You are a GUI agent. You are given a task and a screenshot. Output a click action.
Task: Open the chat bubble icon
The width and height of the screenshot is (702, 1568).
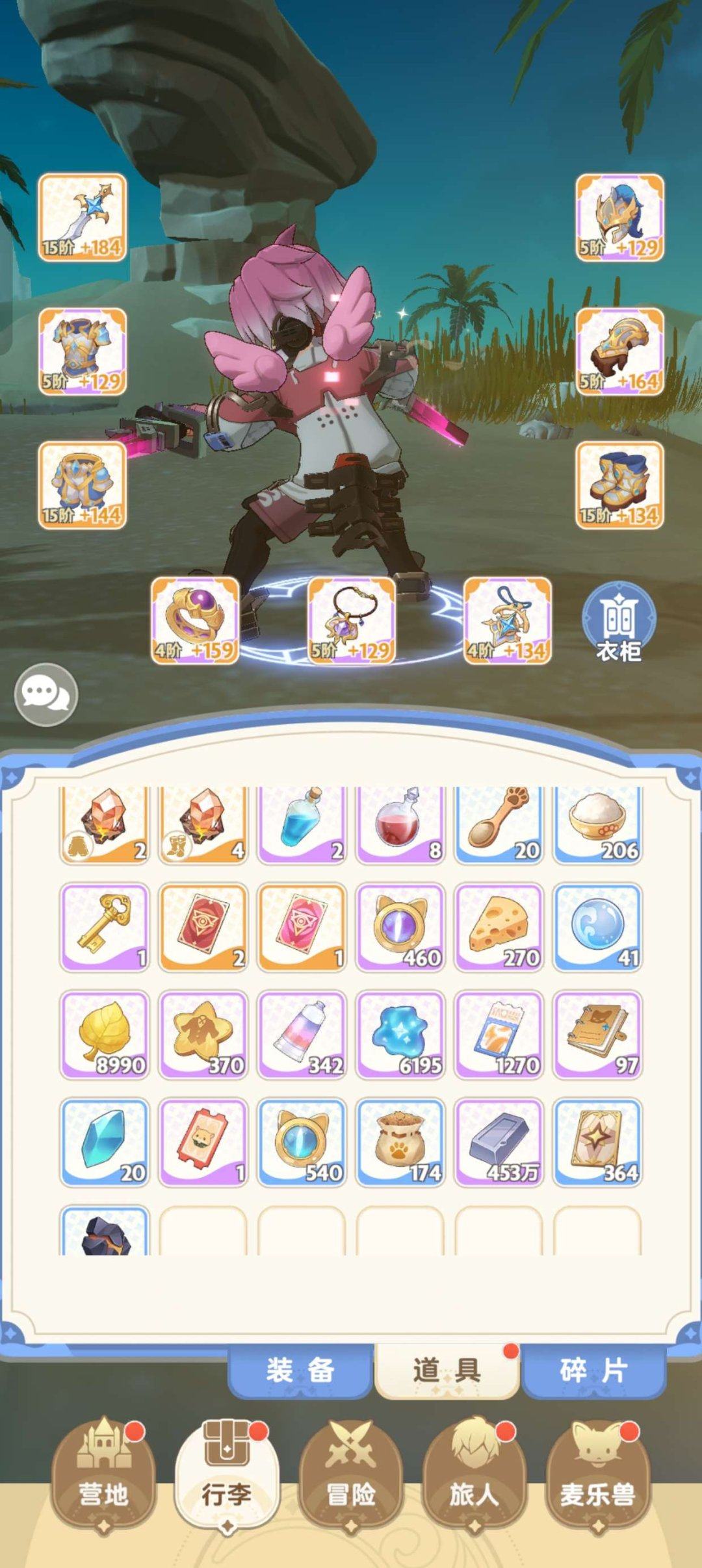45,694
